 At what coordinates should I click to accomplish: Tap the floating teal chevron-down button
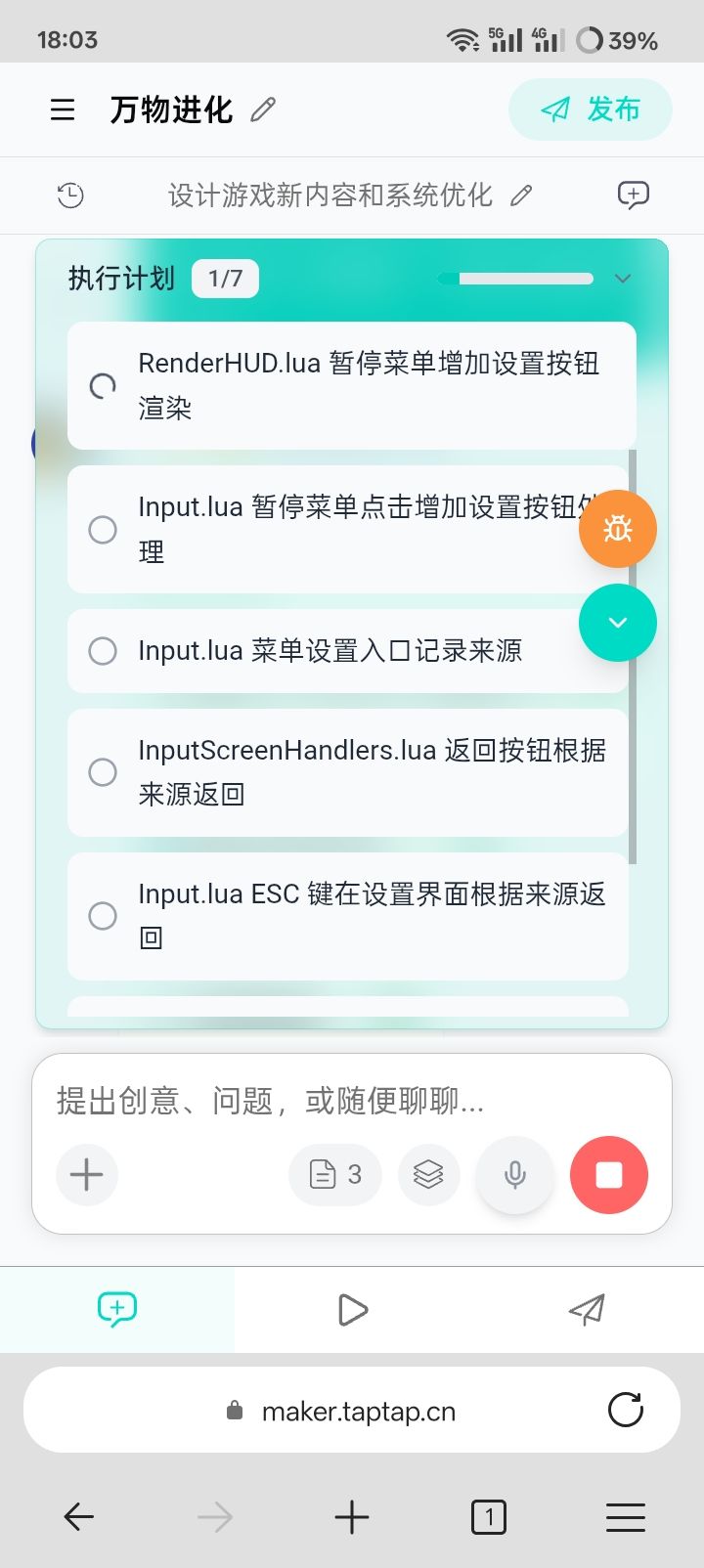(617, 623)
